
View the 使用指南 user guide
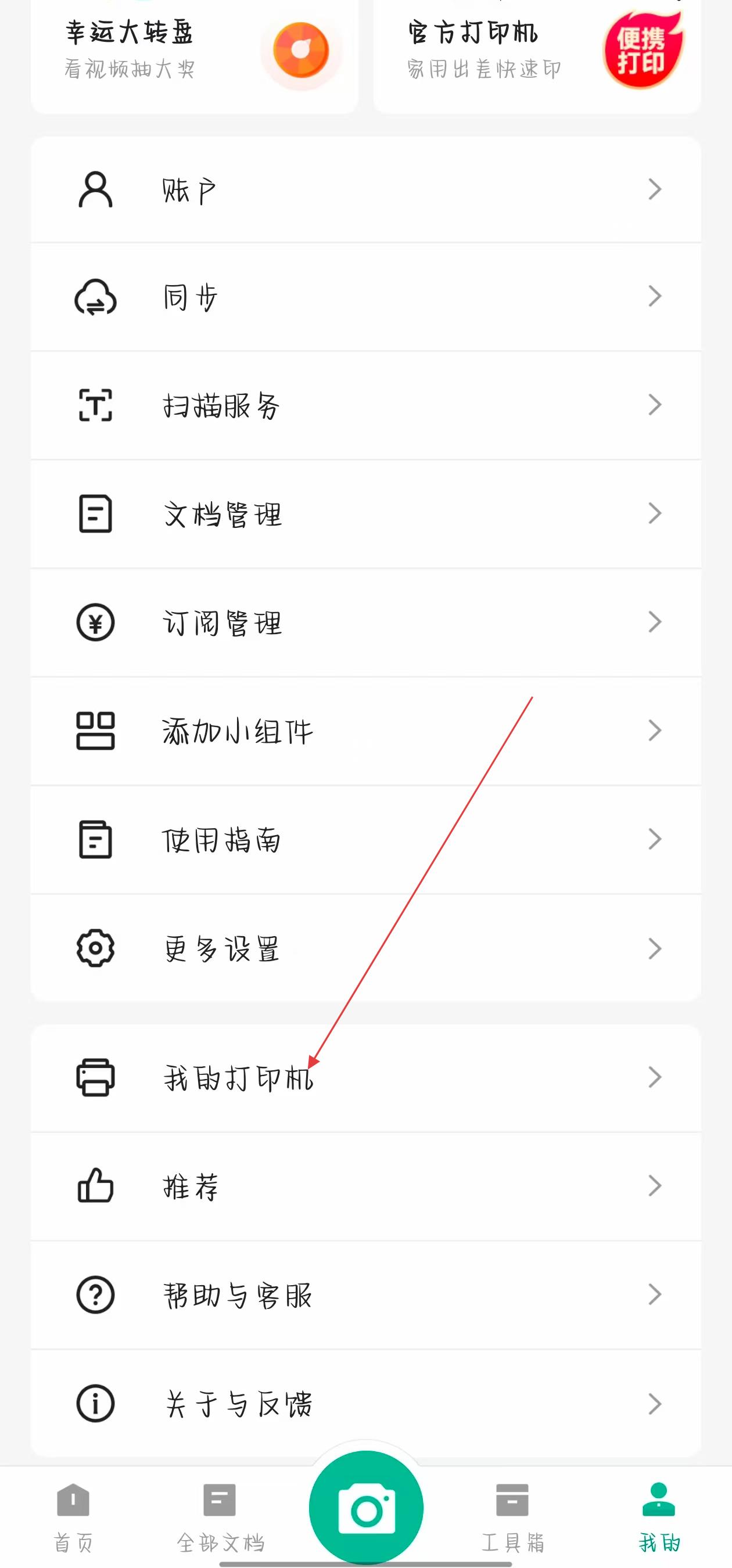(365, 839)
